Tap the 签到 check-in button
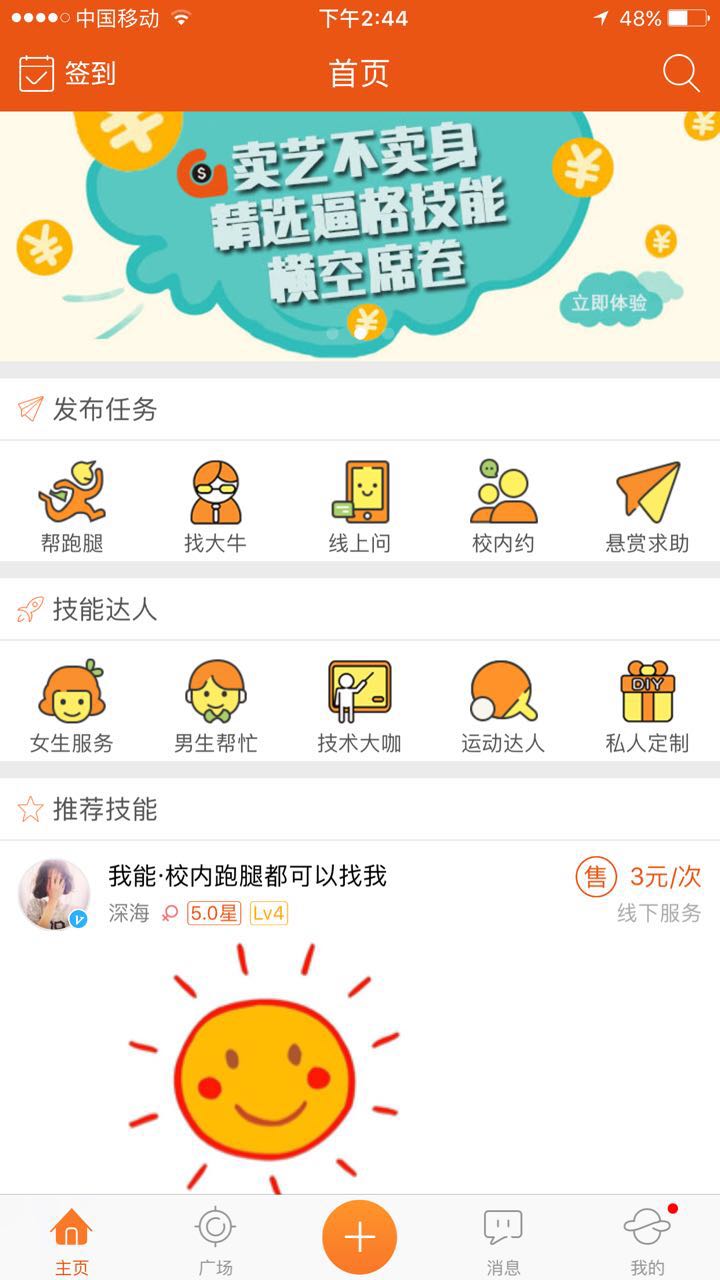The height and width of the screenshot is (1280, 720). click(x=68, y=74)
